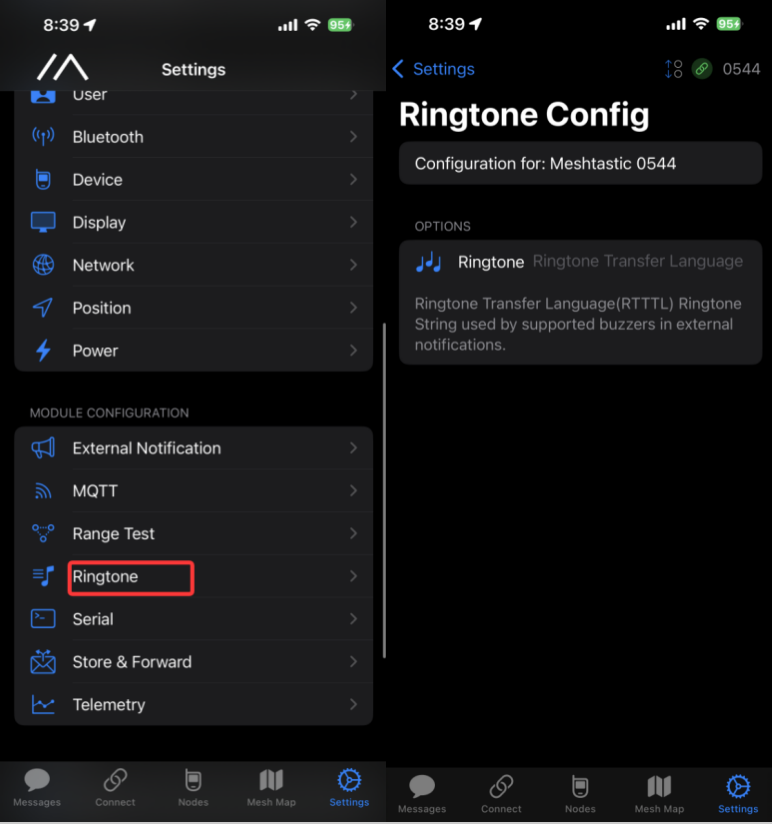Open the Power settings row
The width and height of the screenshot is (772, 824).
(x=192, y=351)
